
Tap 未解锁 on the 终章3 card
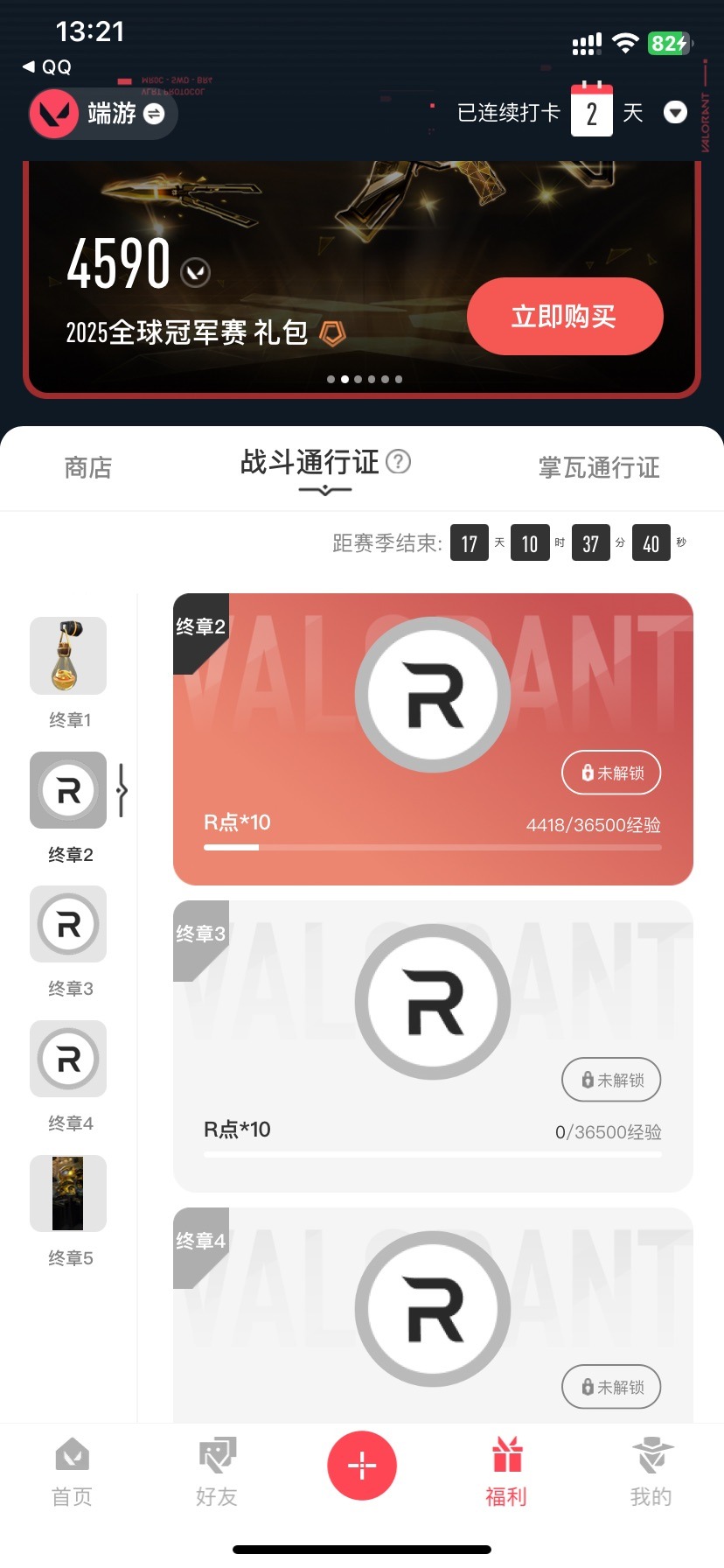pyautogui.click(x=610, y=1080)
